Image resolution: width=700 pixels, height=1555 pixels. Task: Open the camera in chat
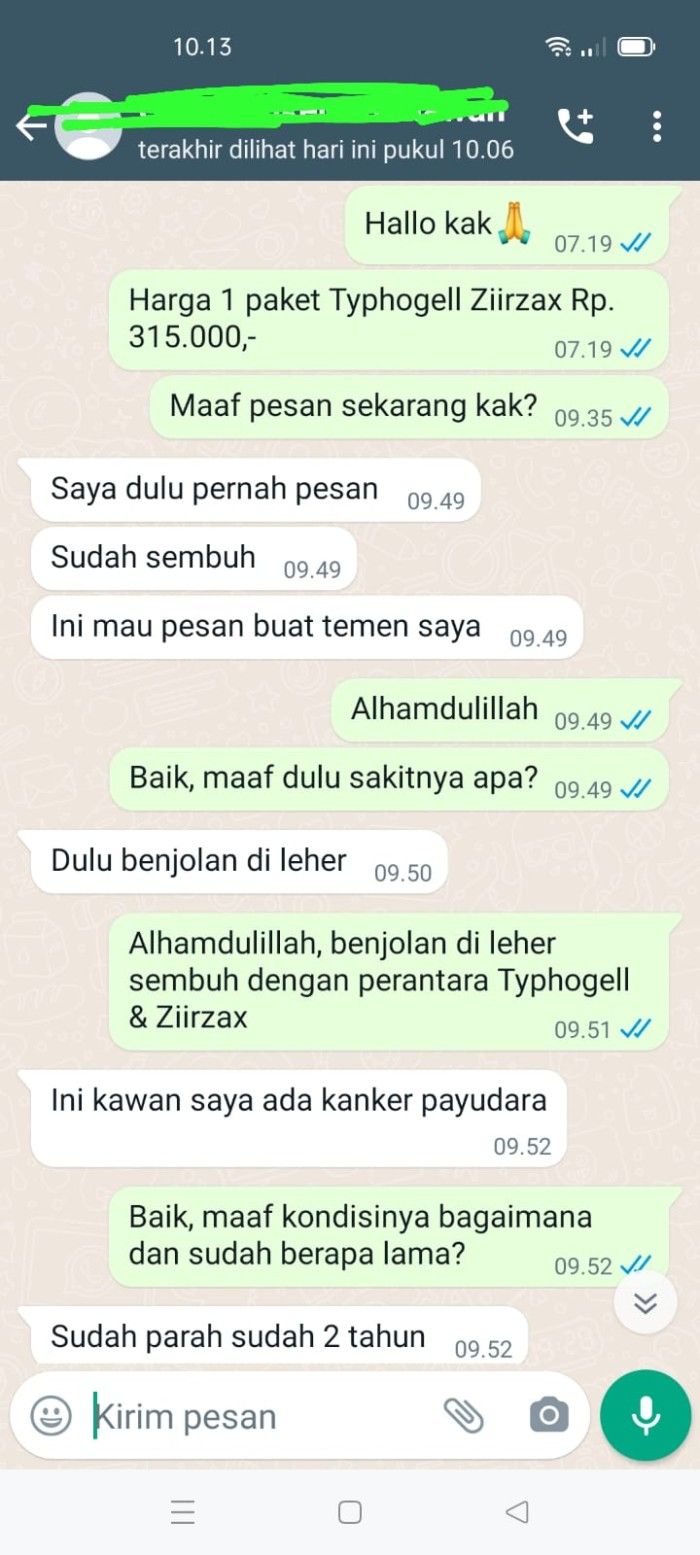click(x=548, y=1415)
